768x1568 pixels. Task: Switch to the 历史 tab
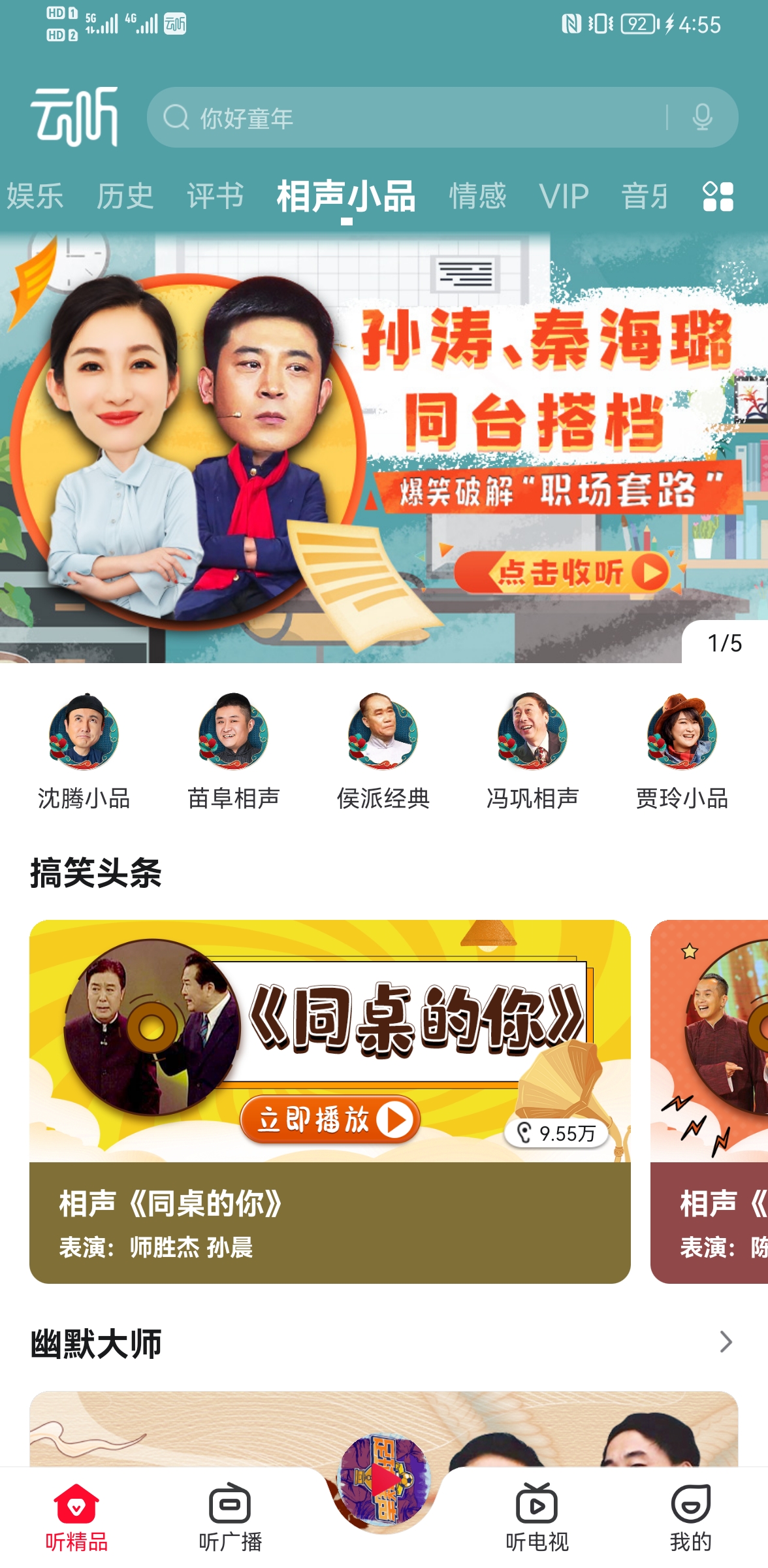pos(125,197)
